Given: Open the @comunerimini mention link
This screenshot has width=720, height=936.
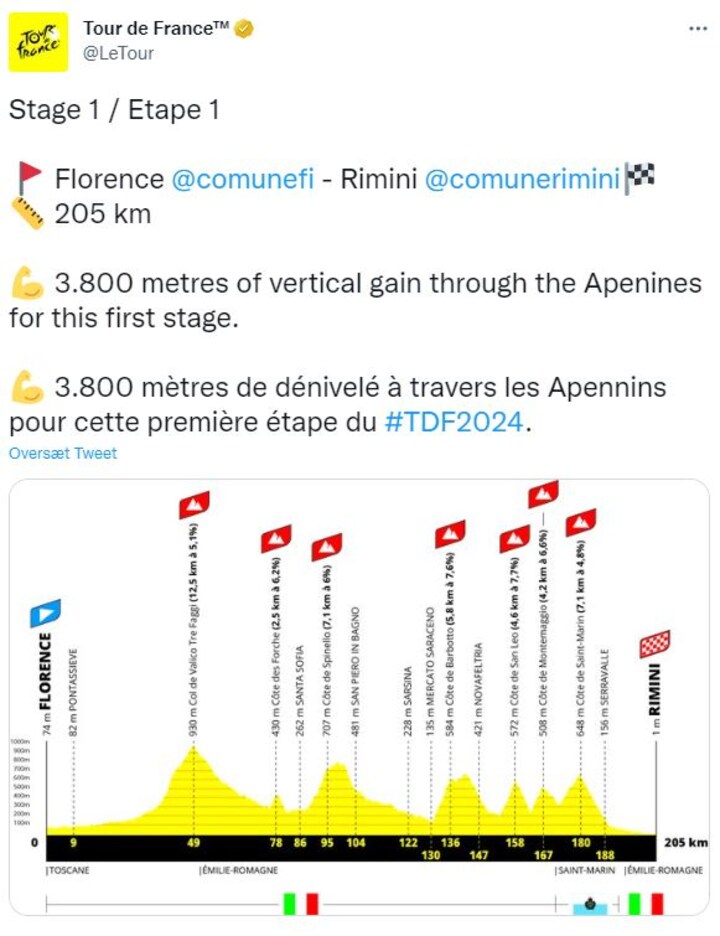Looking at the screenshot, I should point(523,179).
